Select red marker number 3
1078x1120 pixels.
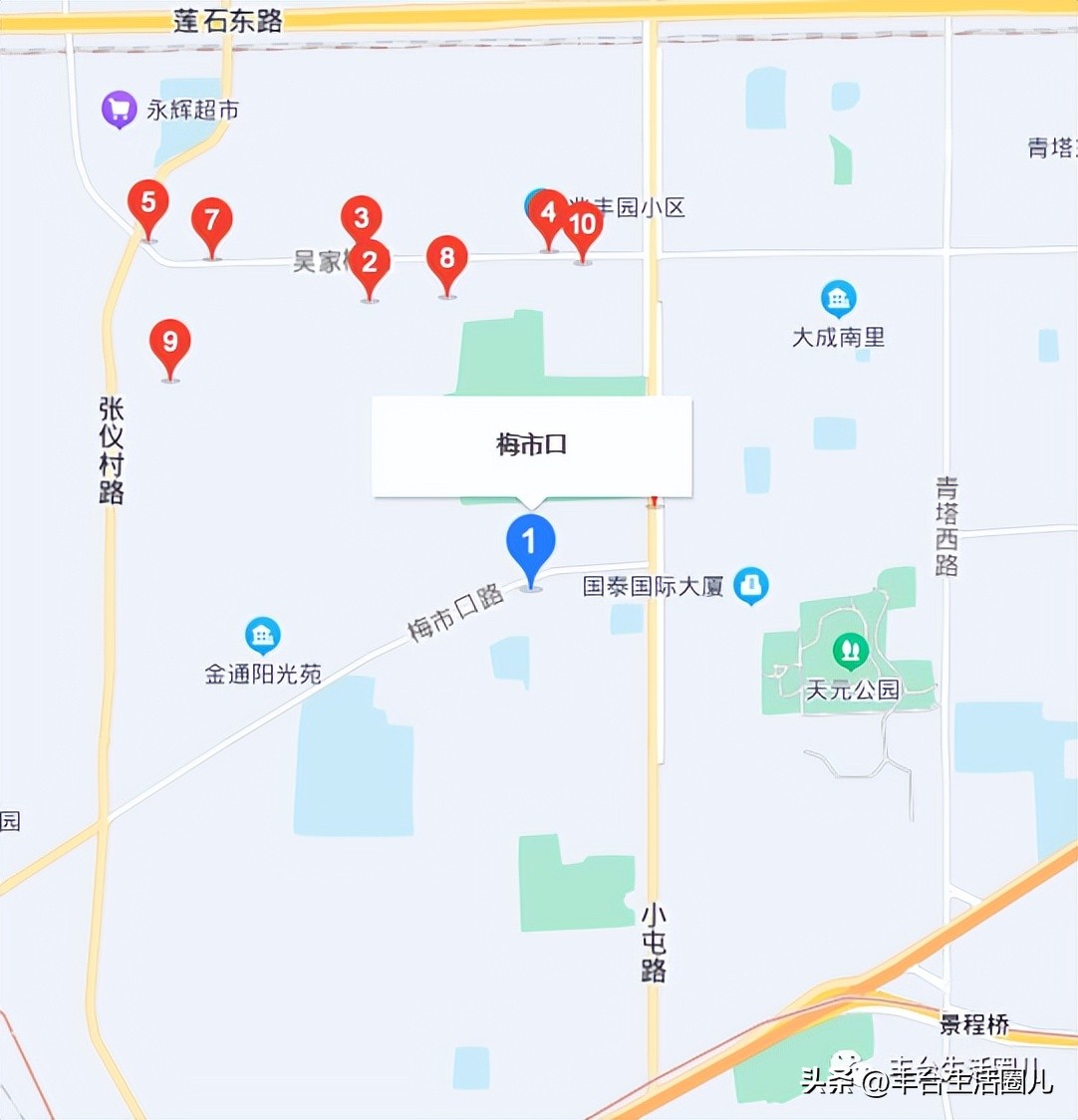[362, 217]
